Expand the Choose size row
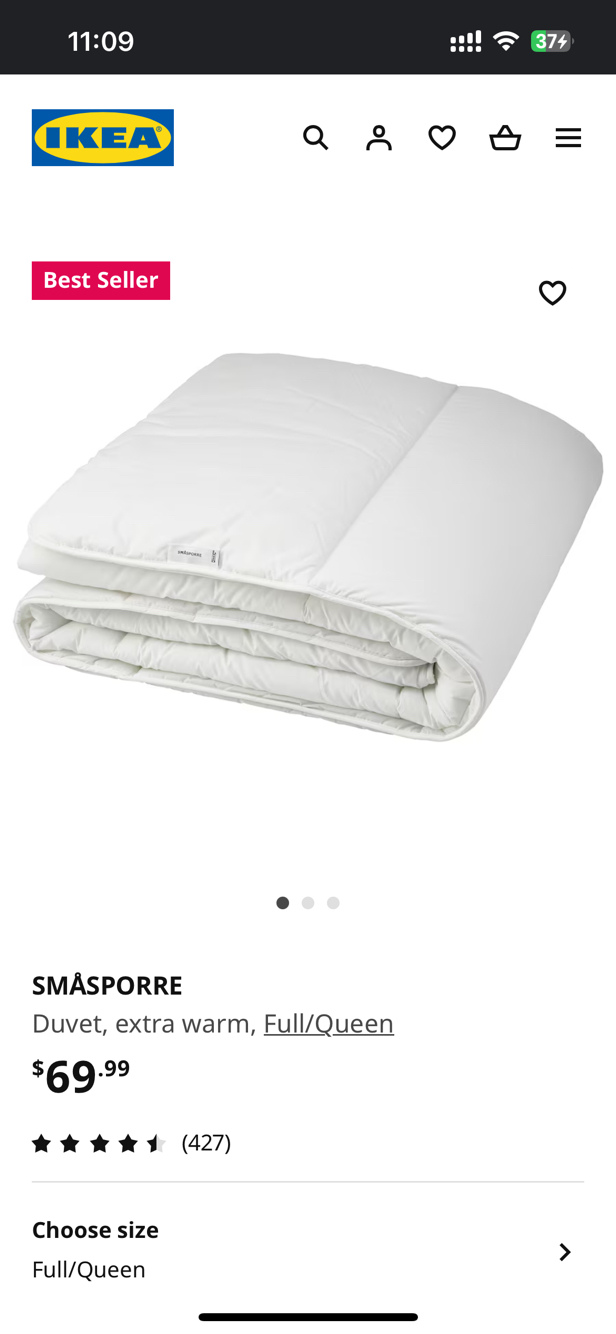The height and width of the screenshot is (1334, 616). 308,1250
